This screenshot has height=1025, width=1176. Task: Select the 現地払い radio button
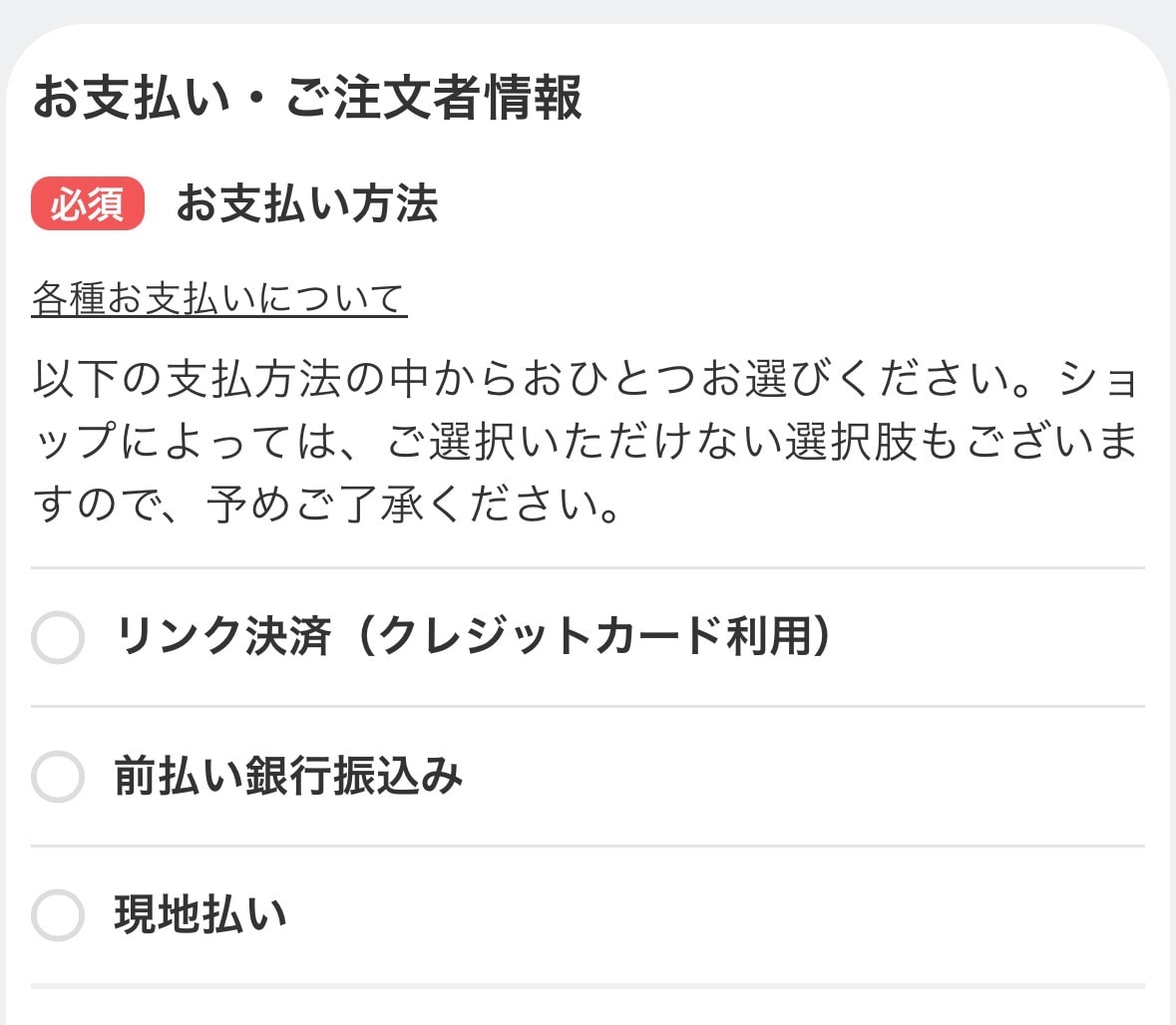(x=58, y=915)
